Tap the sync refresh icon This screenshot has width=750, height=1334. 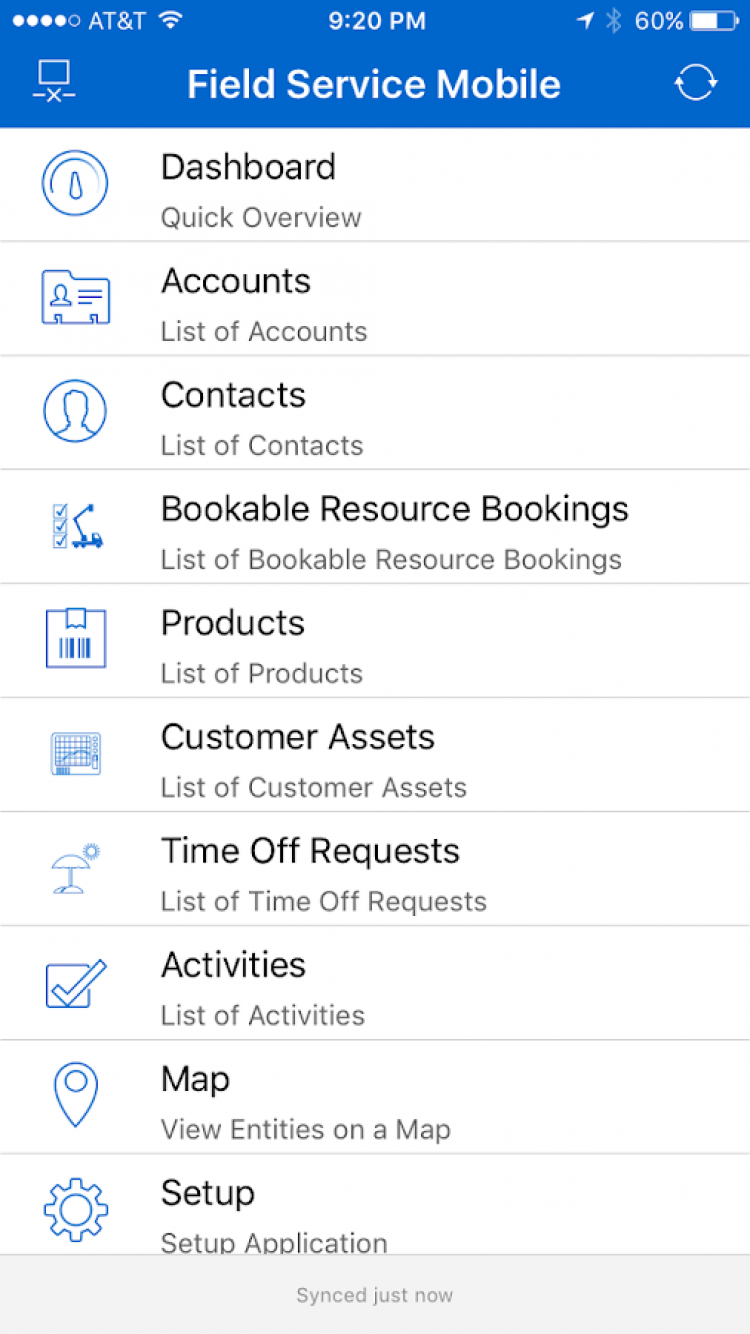click(x=695, y=83)
